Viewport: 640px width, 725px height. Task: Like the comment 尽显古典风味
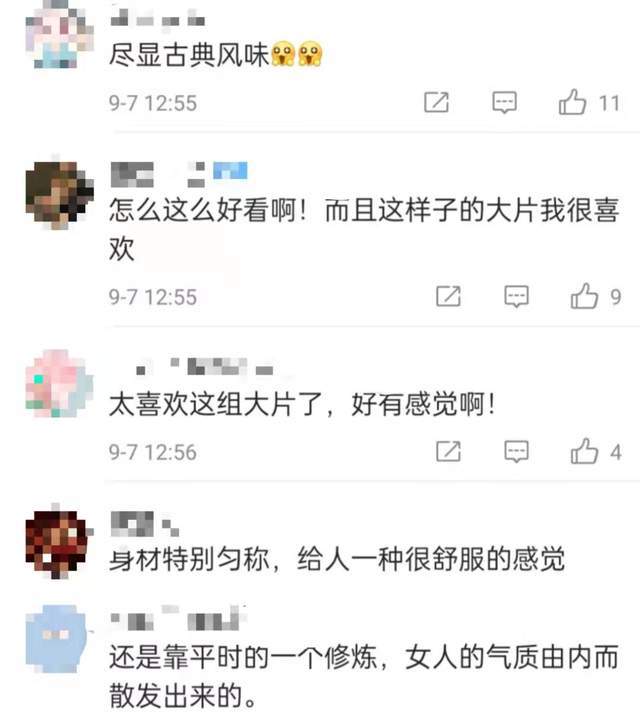coord(572,103)
